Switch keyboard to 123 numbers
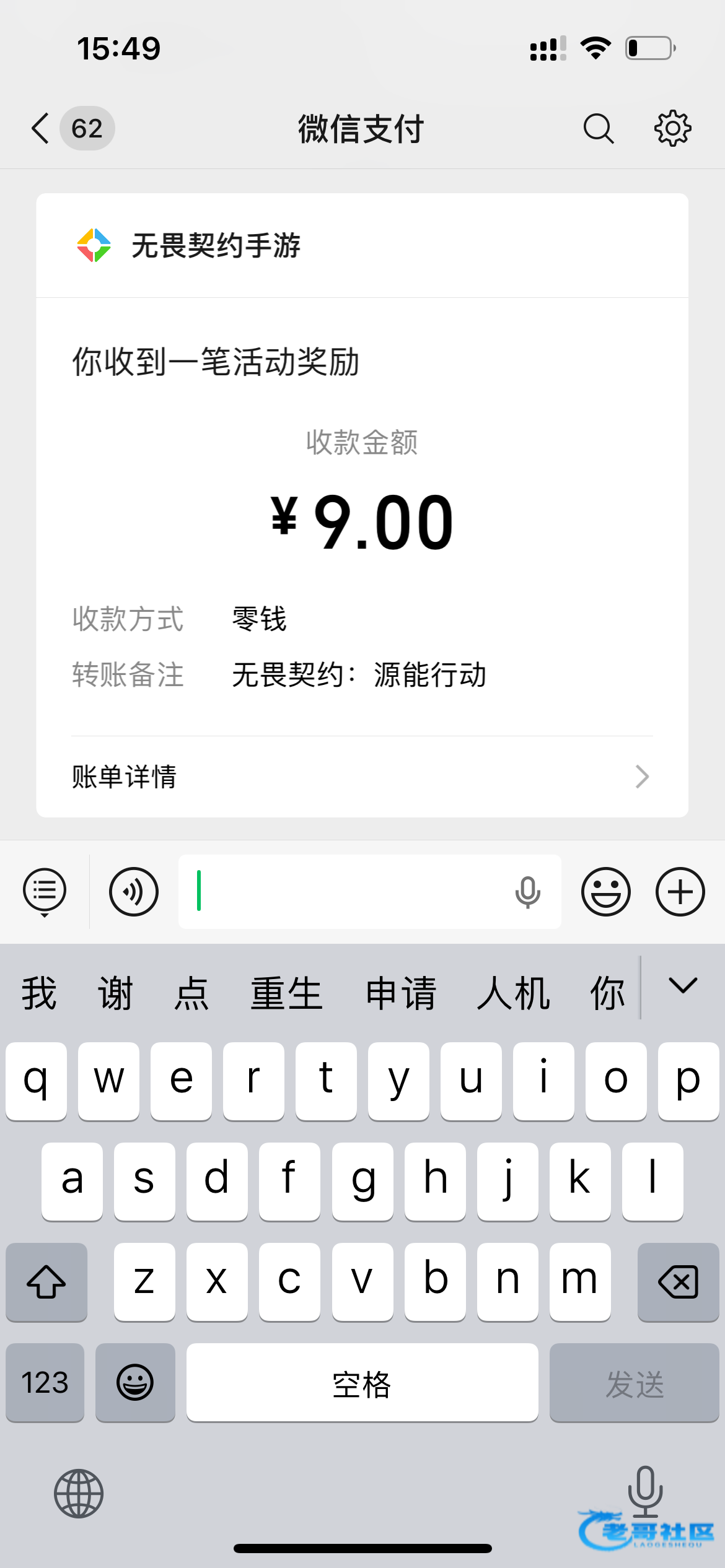 [45, 1382]
